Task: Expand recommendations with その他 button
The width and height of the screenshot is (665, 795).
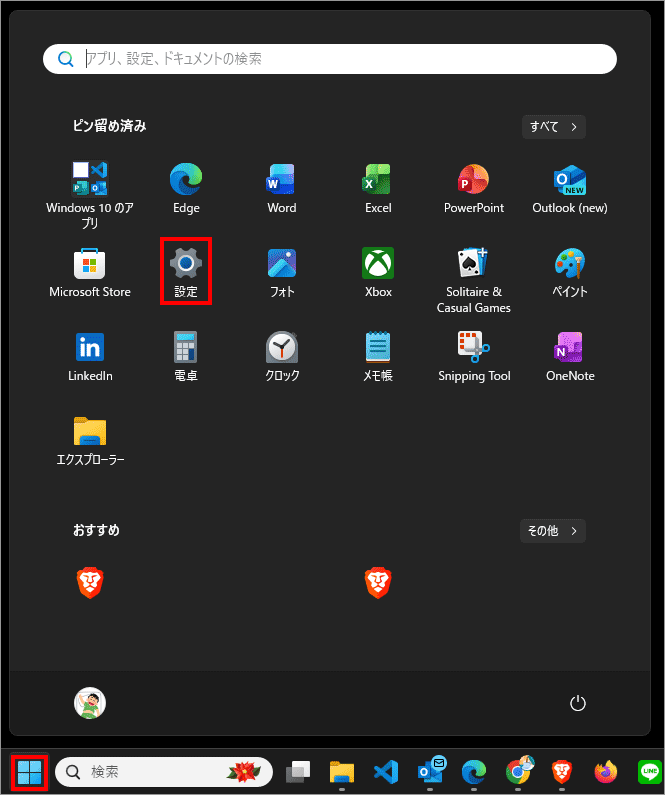Action: pos(553,531)
